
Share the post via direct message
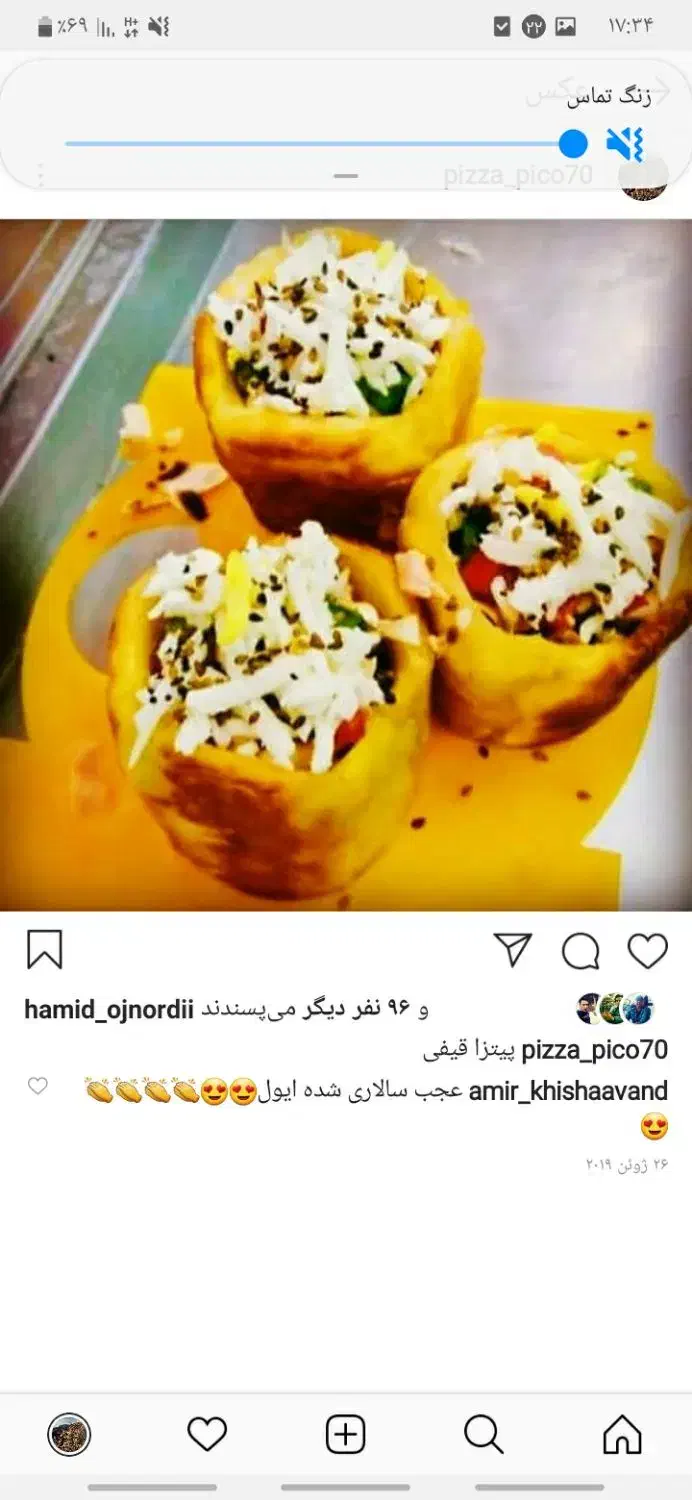[x=513, y=950]
